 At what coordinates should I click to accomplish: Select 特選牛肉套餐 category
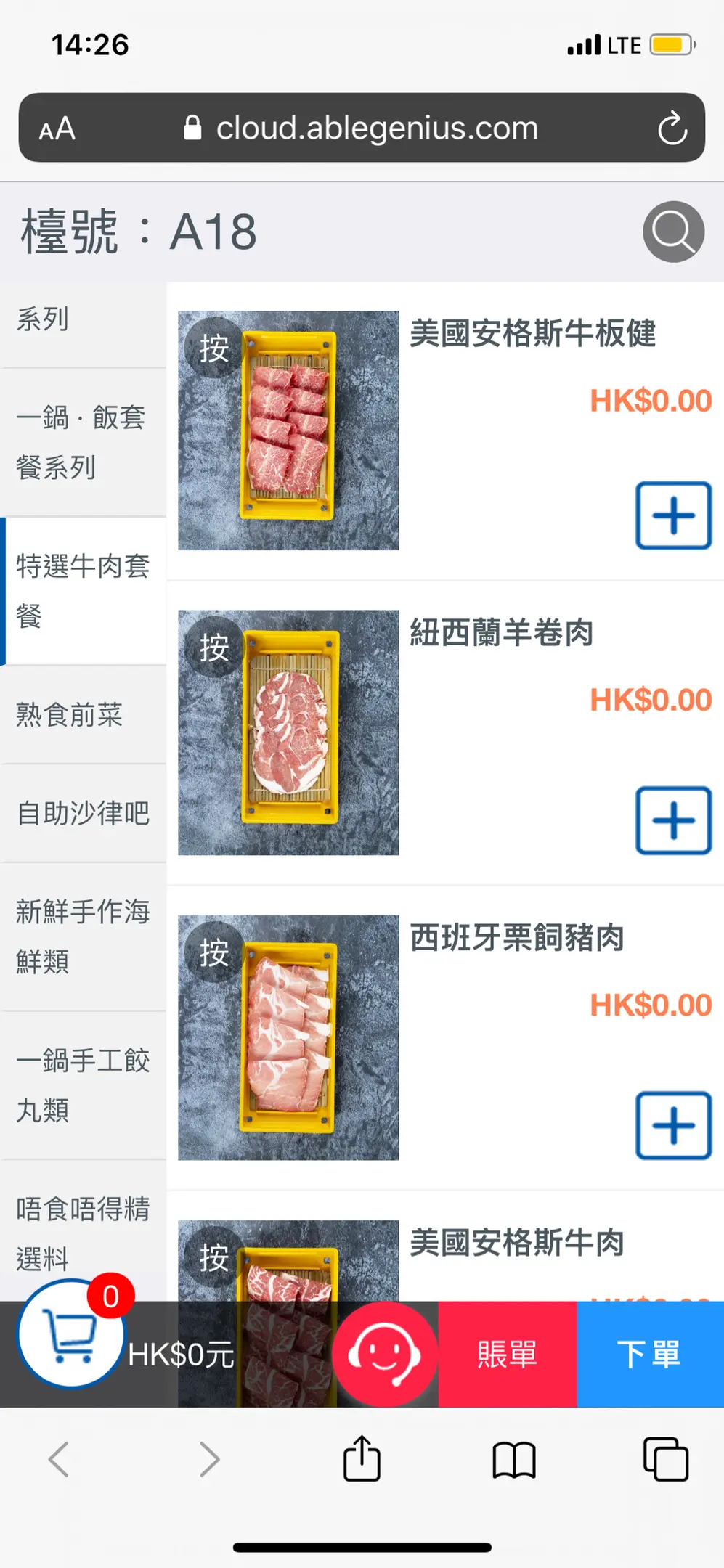coord(83,591)
